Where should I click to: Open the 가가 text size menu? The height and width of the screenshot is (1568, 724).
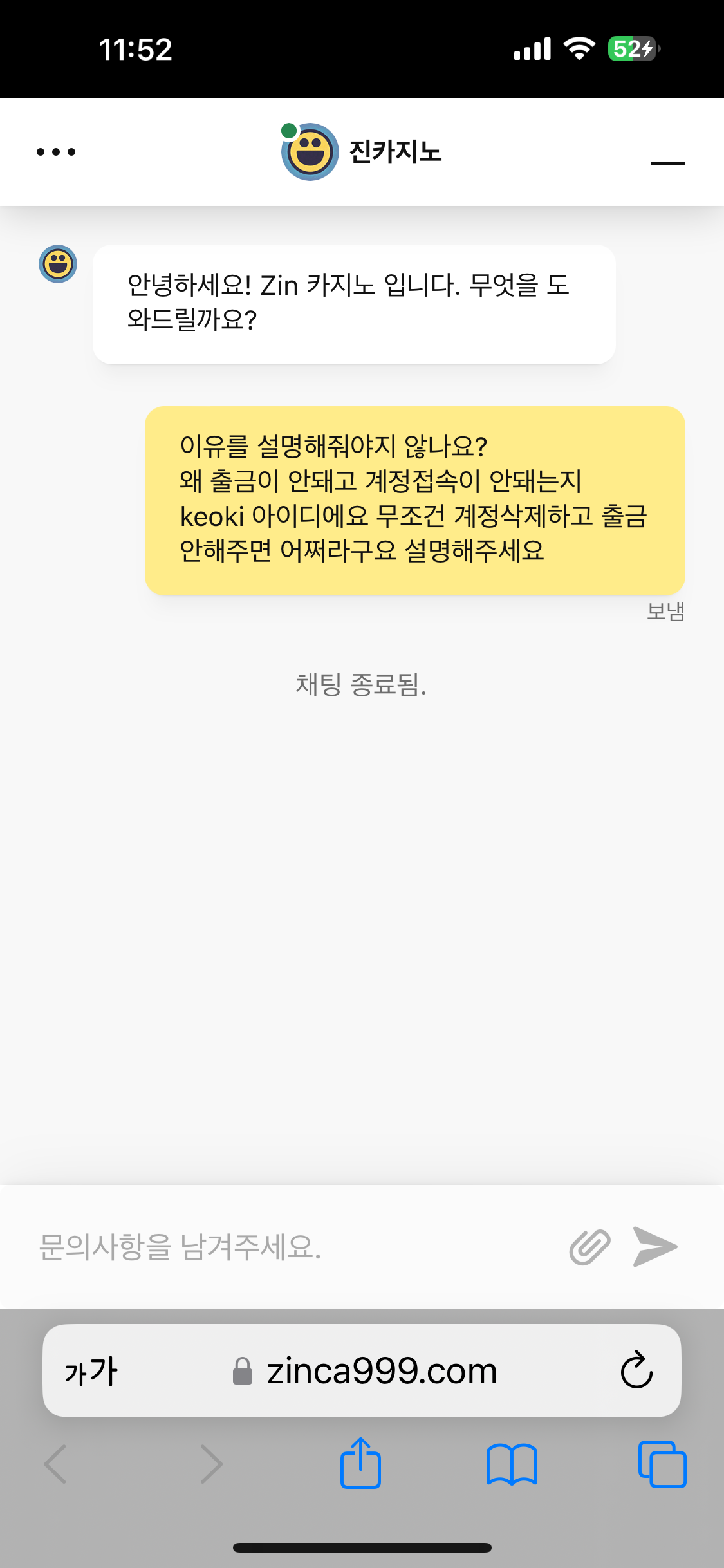[x=91, y=1371]
